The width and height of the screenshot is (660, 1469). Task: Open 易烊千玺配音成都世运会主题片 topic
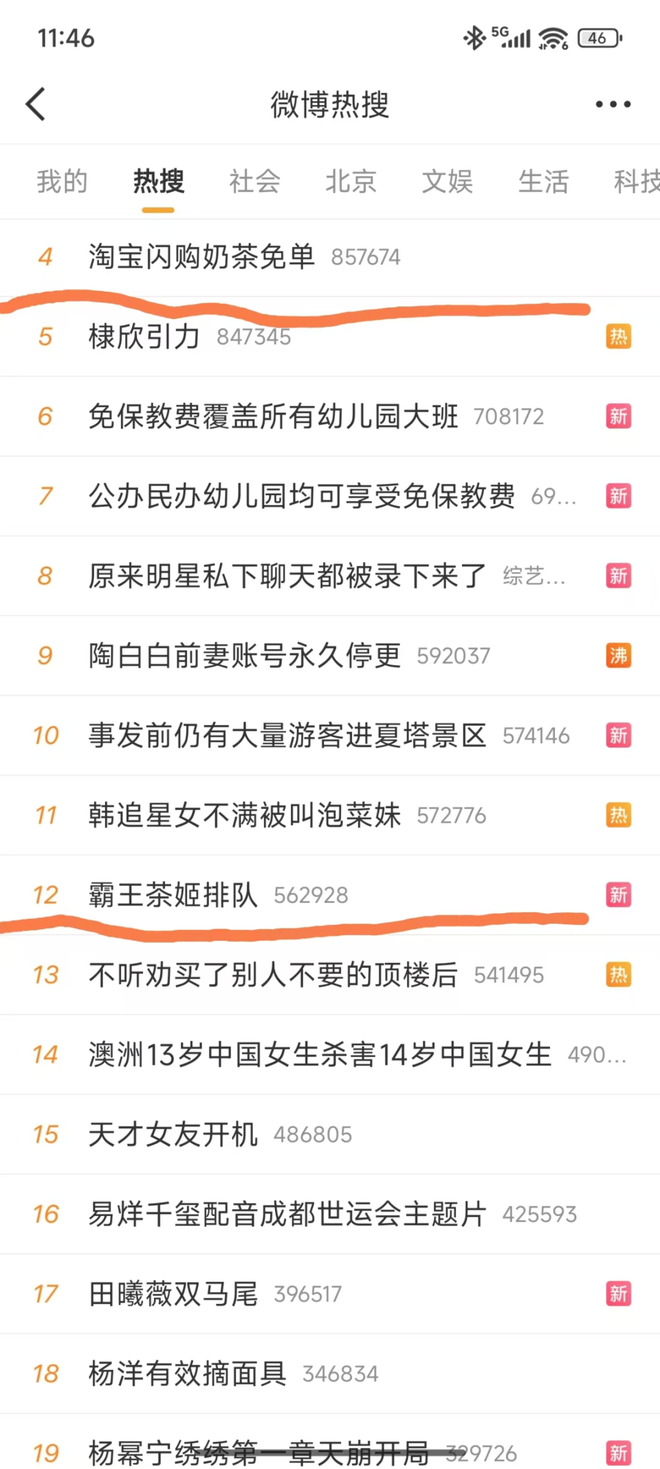[x=287, y=1214]
